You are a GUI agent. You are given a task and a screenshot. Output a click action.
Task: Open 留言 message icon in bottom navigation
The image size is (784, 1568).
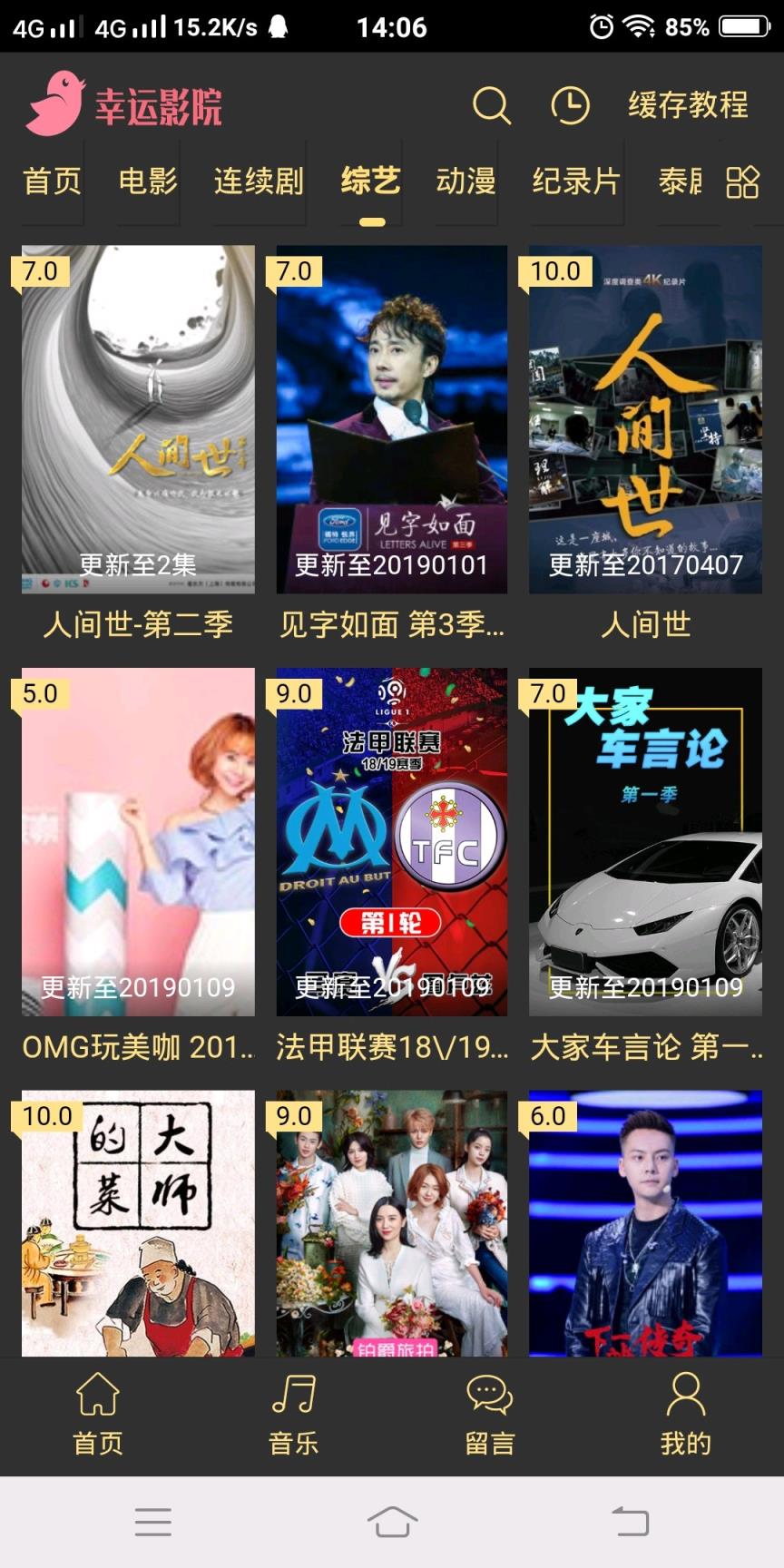click(x=489, y=1407)
